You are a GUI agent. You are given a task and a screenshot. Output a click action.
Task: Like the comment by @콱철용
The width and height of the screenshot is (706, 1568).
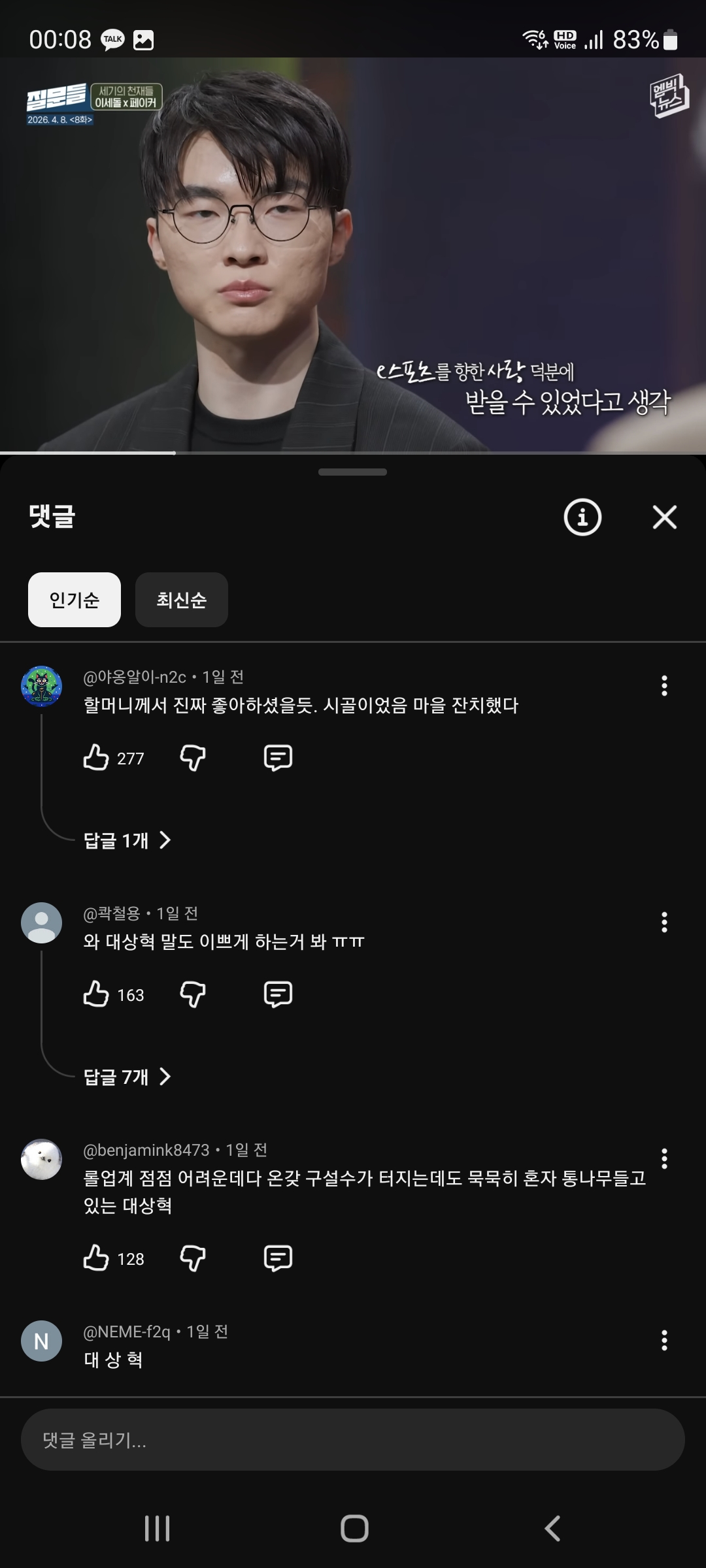[97, 994]
